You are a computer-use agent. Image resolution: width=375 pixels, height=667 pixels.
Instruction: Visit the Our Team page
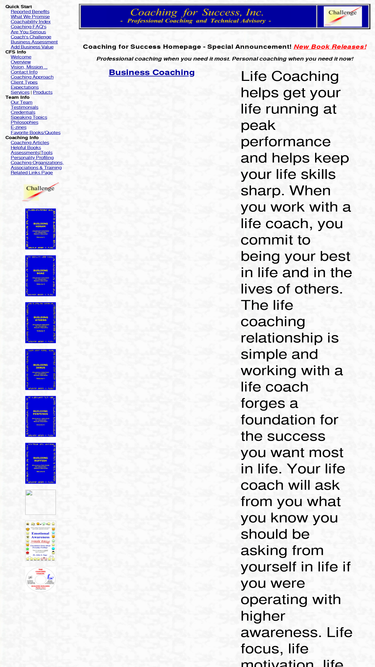click(21, 103)
